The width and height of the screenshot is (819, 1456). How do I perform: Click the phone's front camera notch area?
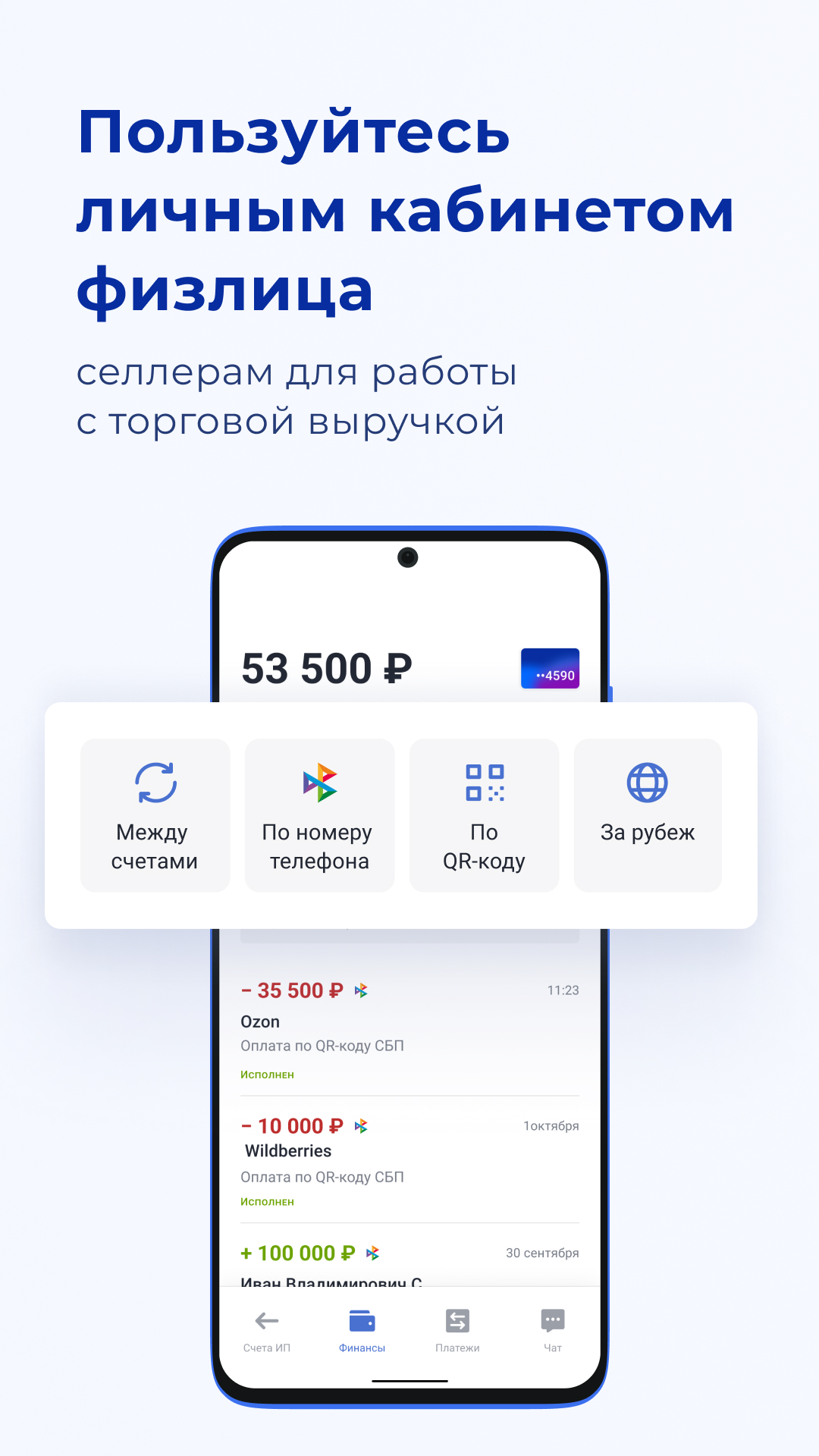[409, 557]
